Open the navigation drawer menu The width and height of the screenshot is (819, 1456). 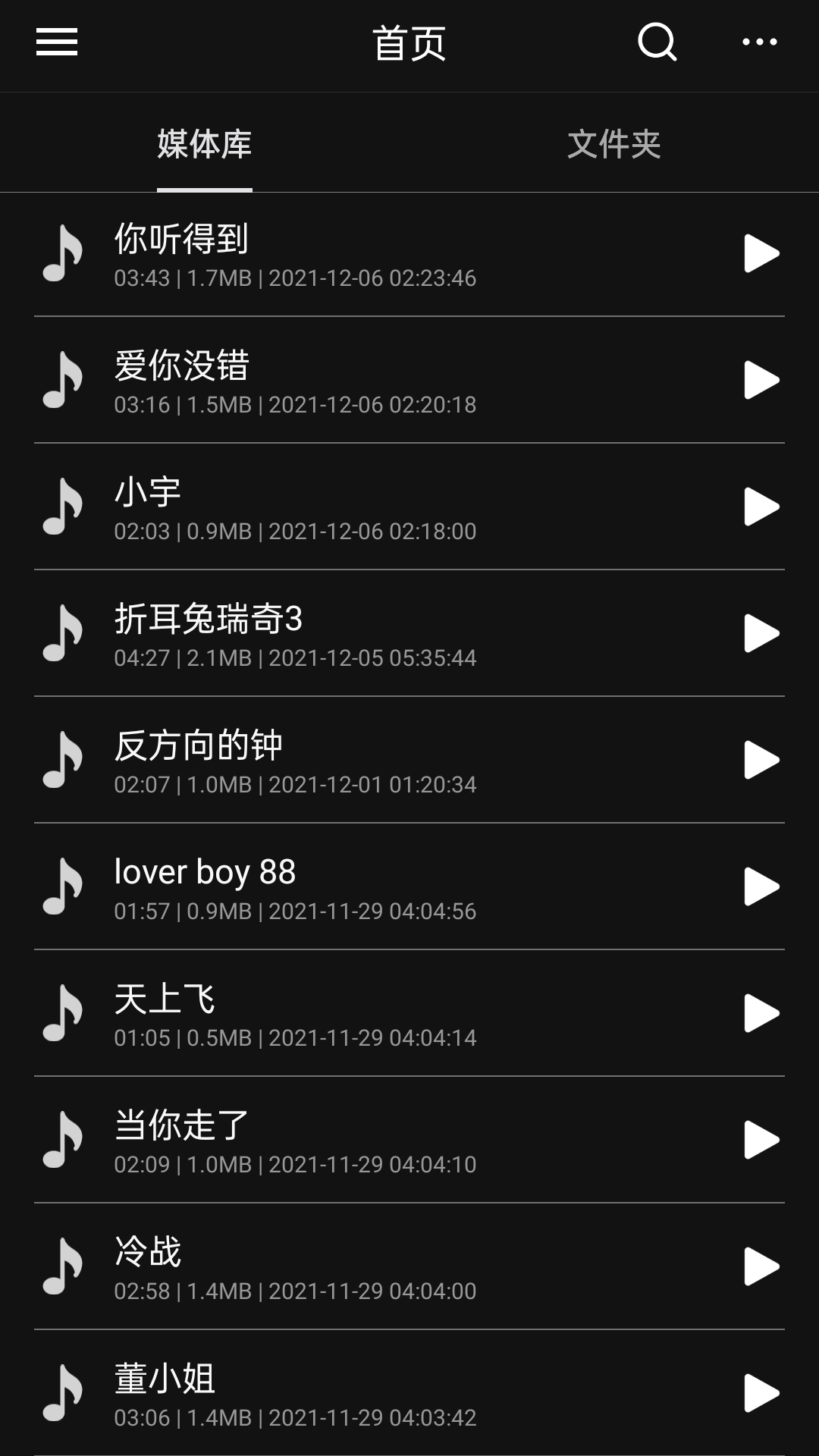[x=57, y=43]
